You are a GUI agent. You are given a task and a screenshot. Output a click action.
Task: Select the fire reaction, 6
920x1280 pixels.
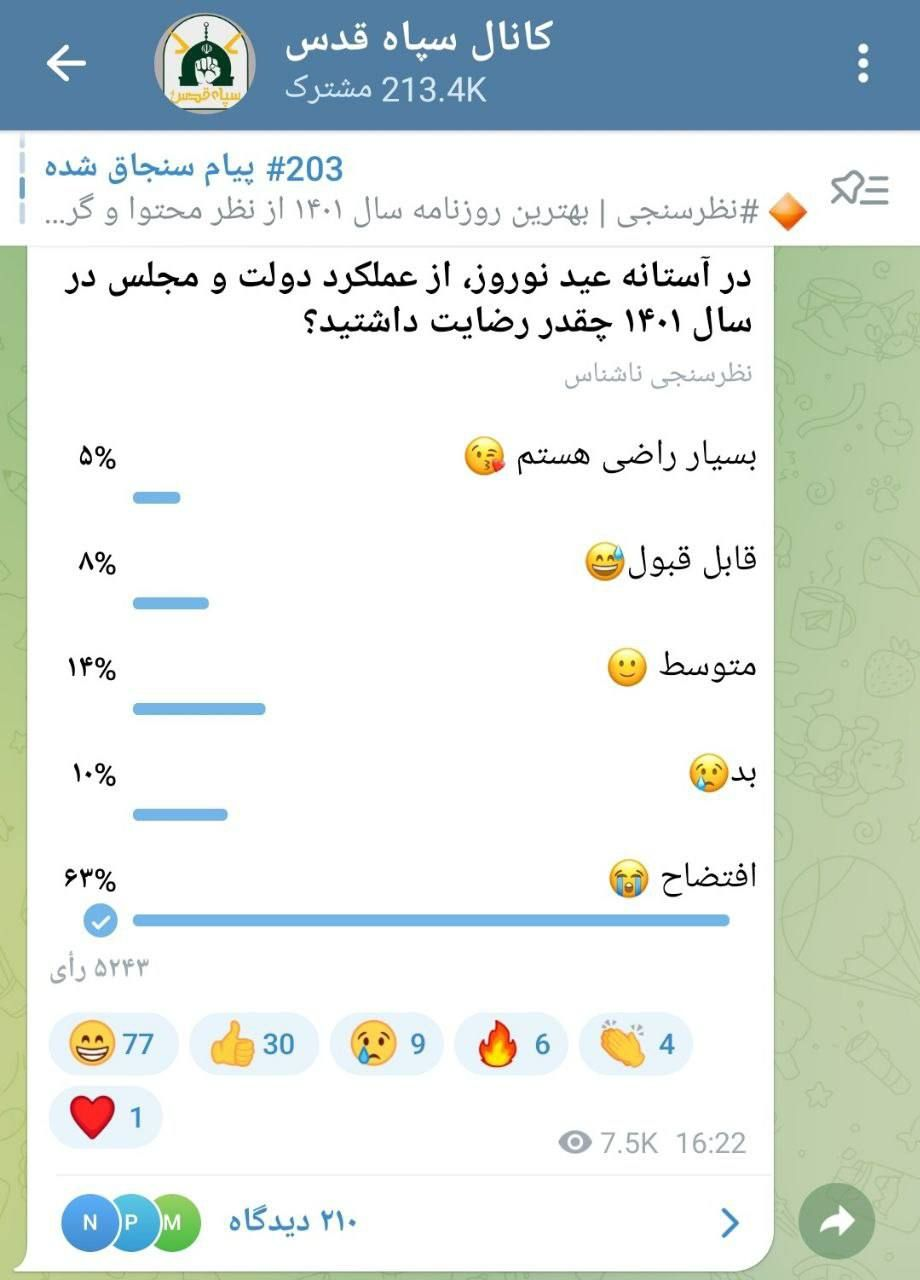pyautogui.click(x=515, y=1045)
